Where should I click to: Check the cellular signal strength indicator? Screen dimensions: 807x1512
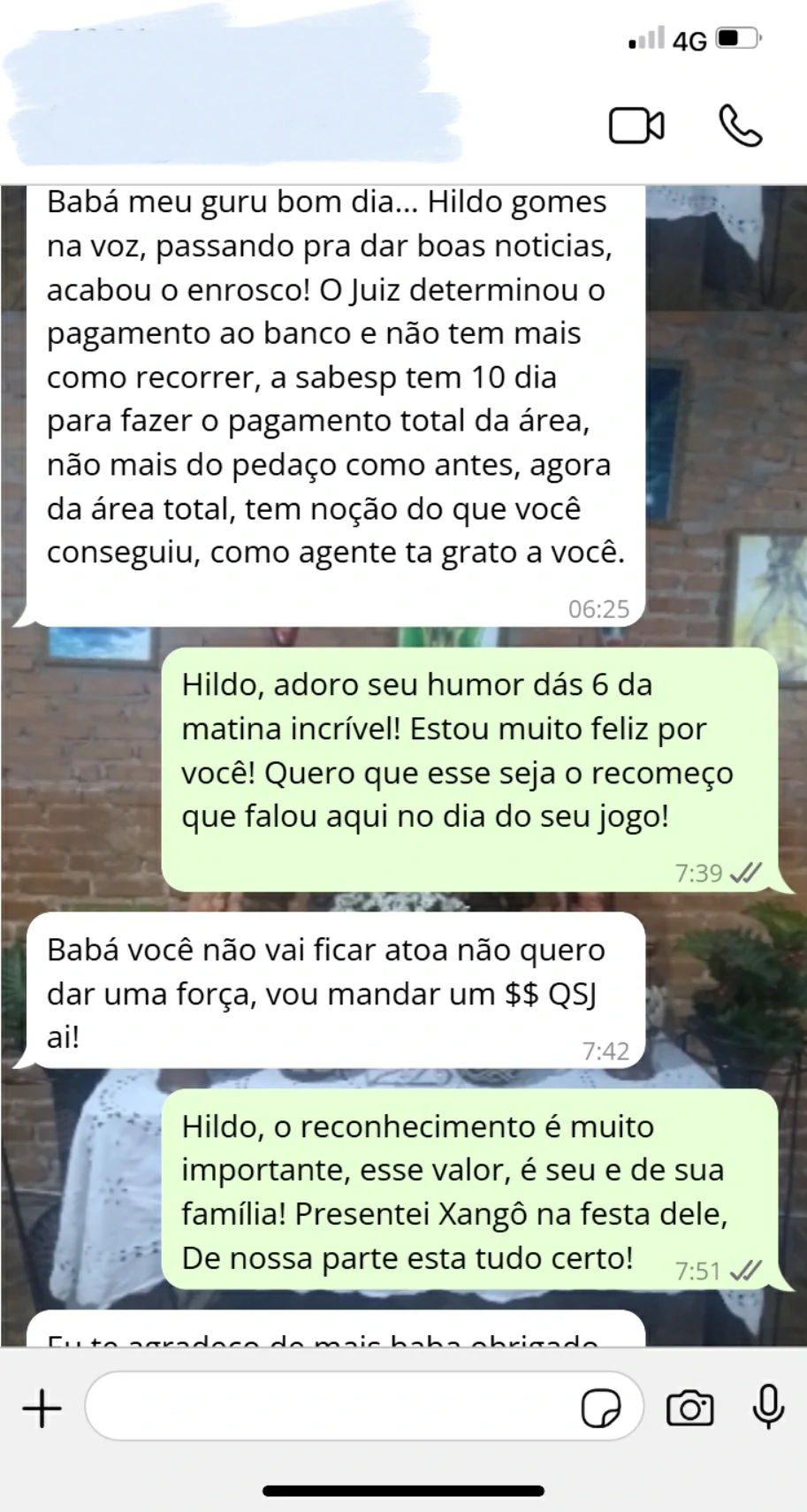coord(646,37)
